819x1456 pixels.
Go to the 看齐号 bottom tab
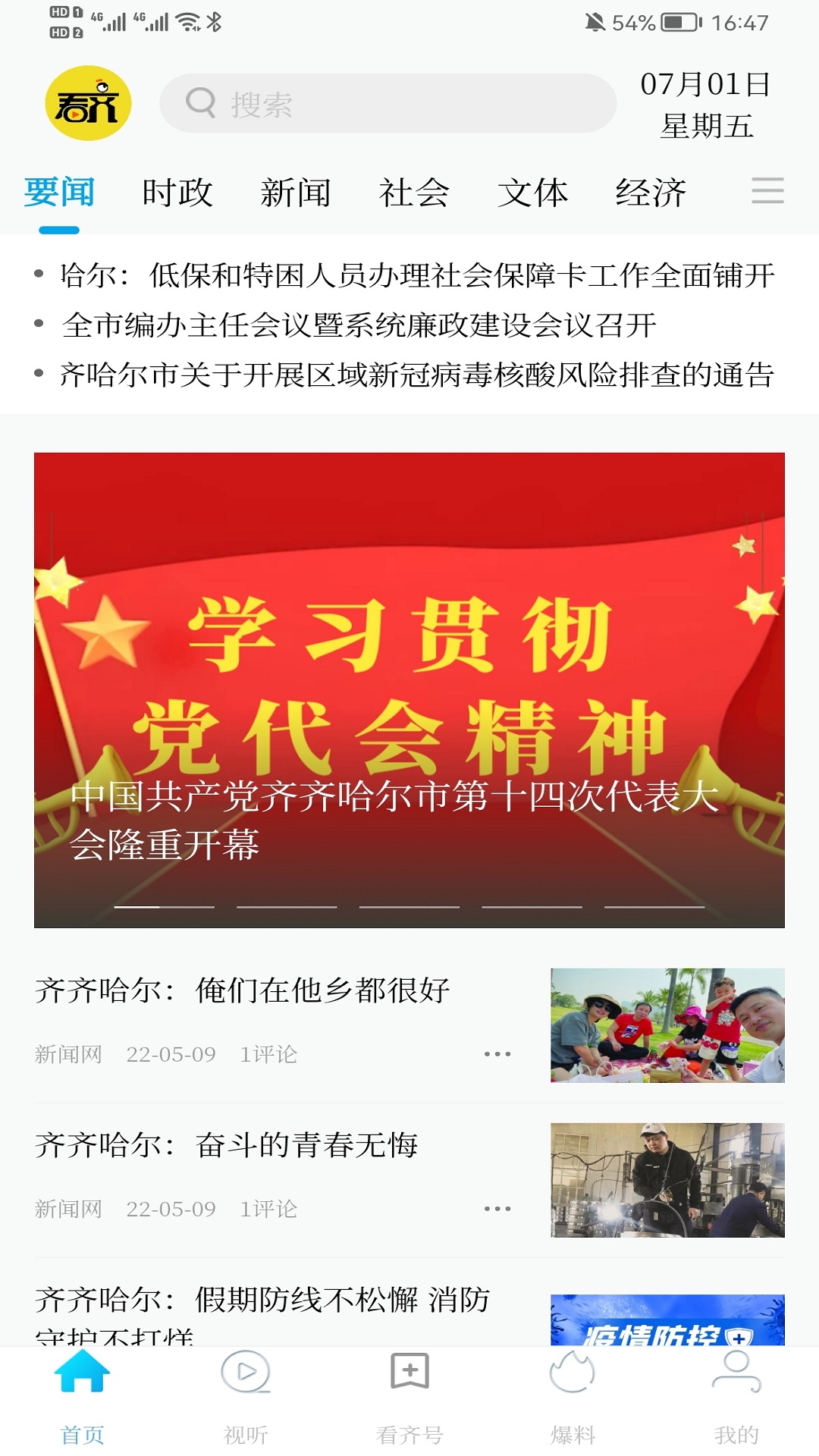pos(409,1397)
